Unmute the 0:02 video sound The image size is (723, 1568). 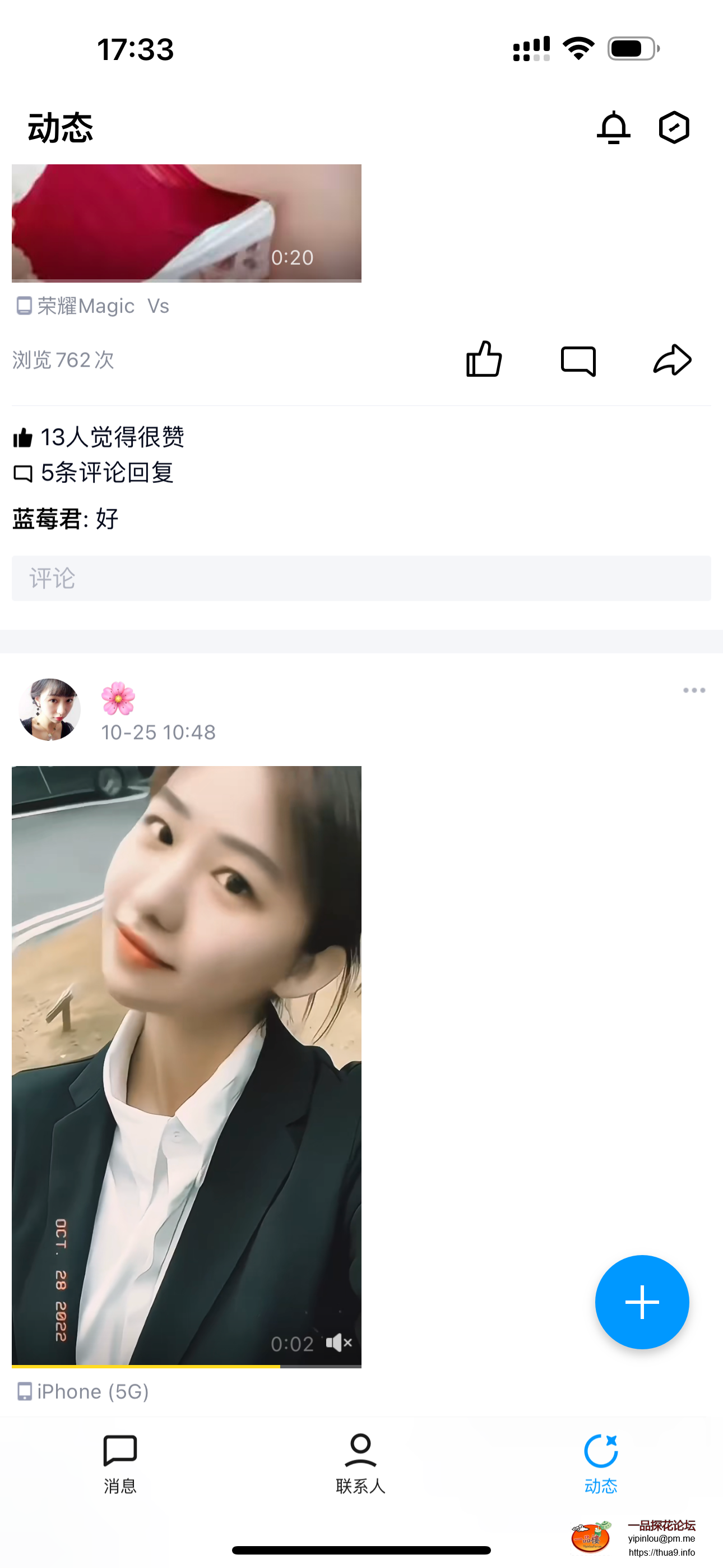point(339,1342)
